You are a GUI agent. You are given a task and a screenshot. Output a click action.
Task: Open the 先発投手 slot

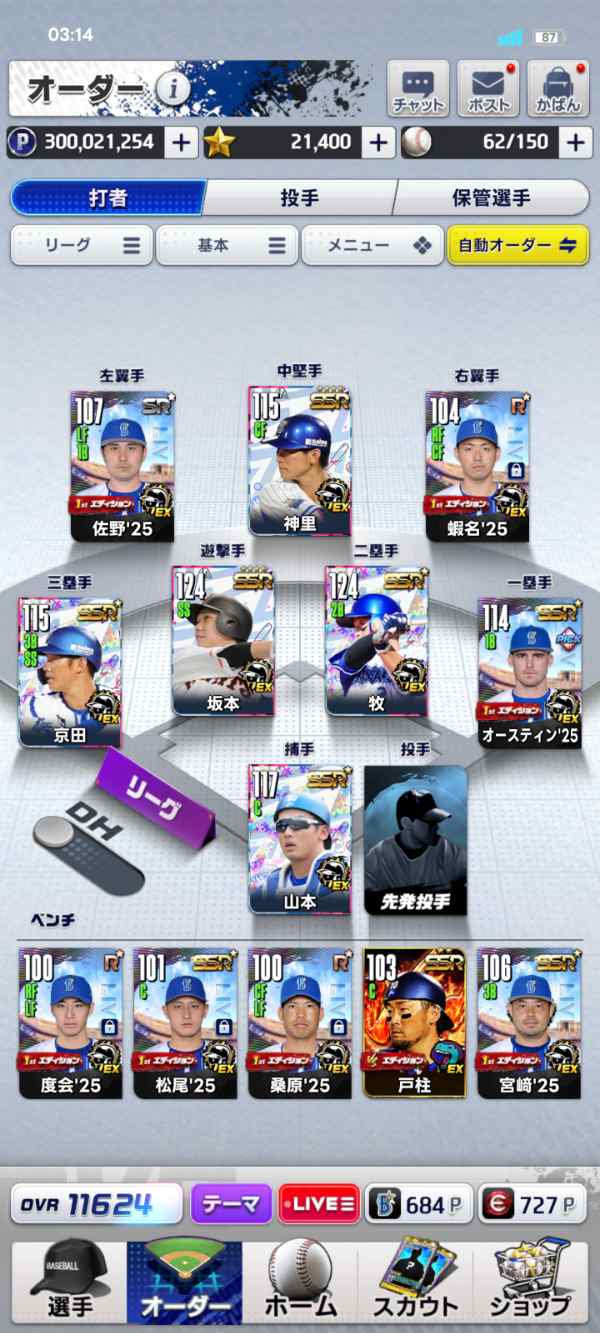click(415, 840)
